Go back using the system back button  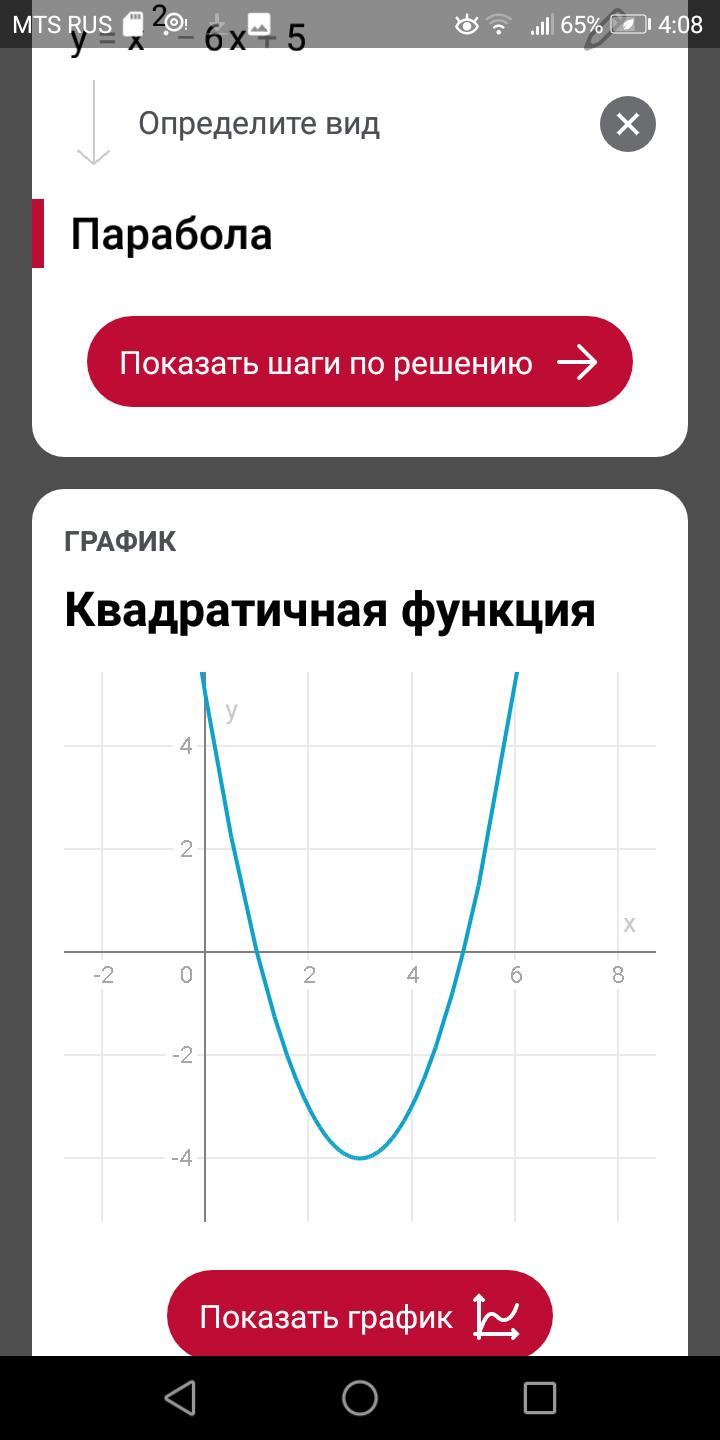(180, 1398)
